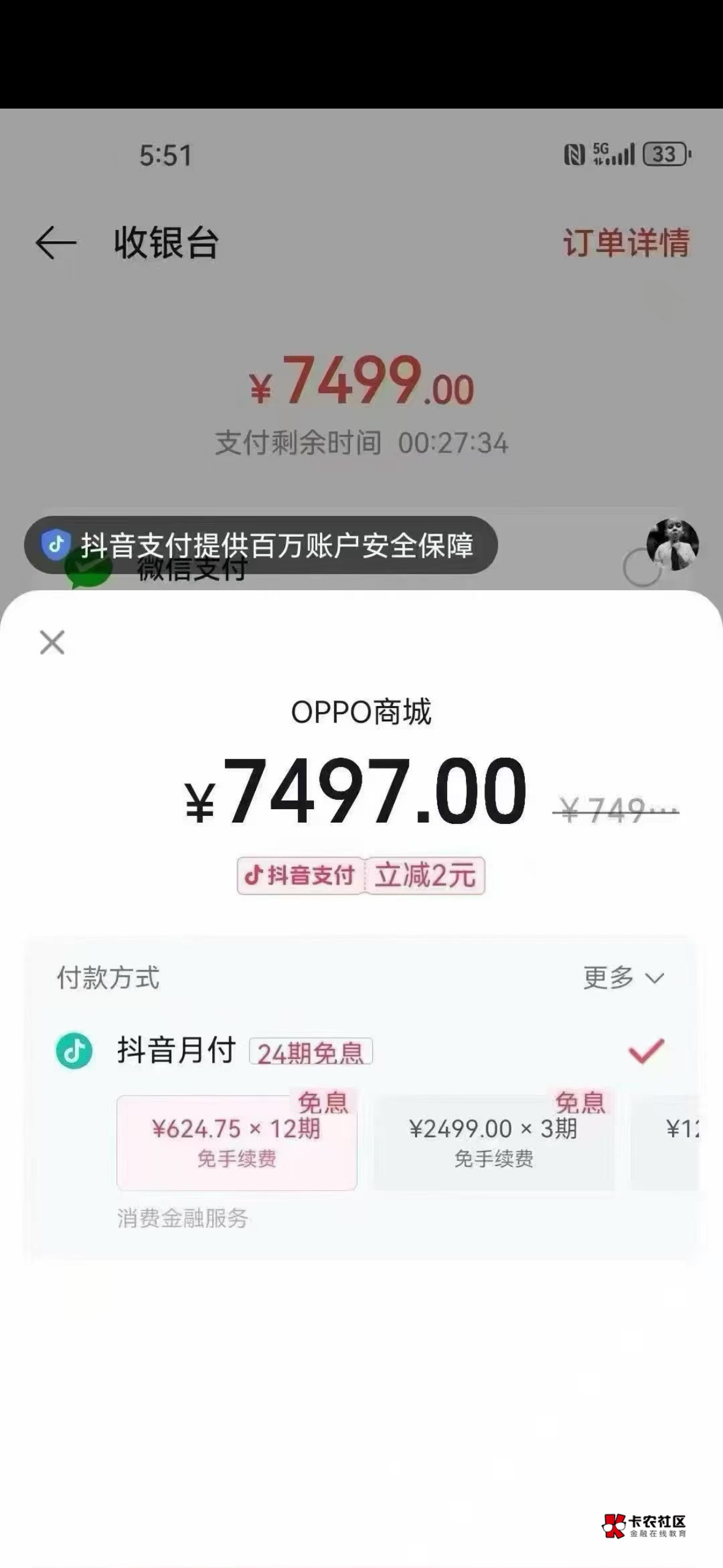Image resolution: width=723 pixels, height=1568 pixels.
Task: Select 抖音月付 as payment method
Action: pyautogui.click(x=176, y=1050)
